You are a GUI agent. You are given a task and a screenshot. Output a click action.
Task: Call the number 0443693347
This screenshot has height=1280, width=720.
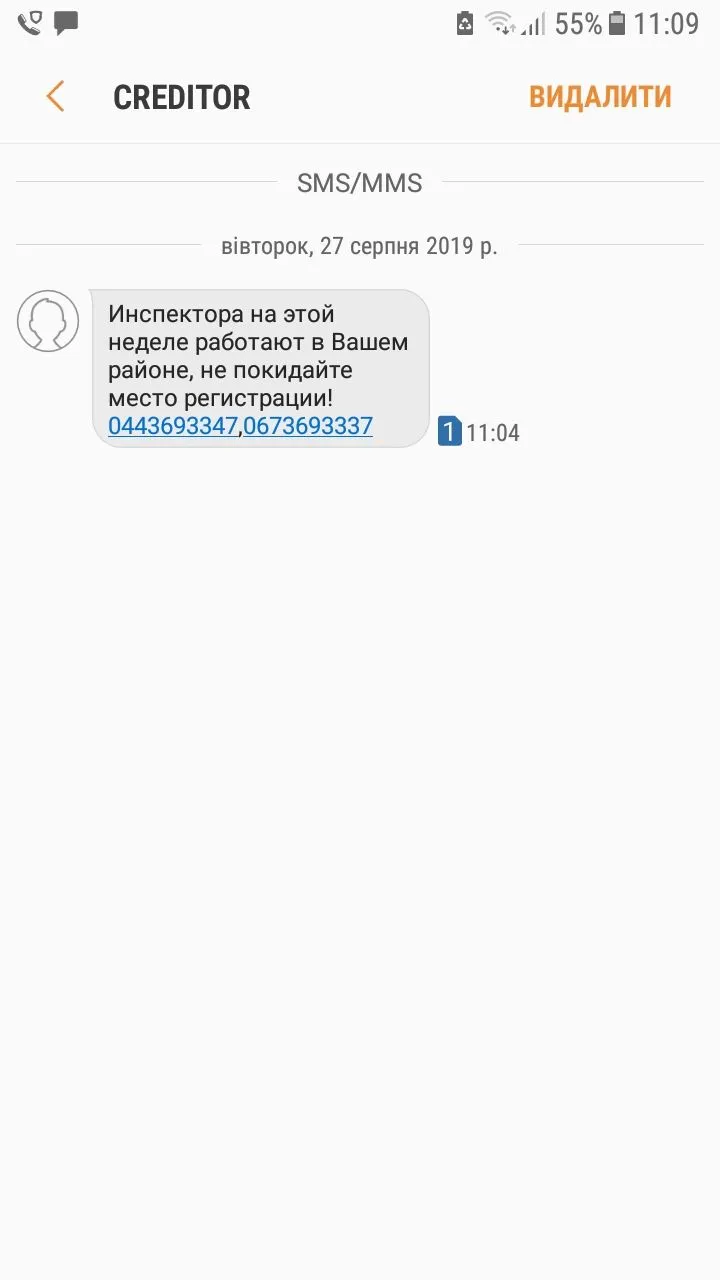172,426
